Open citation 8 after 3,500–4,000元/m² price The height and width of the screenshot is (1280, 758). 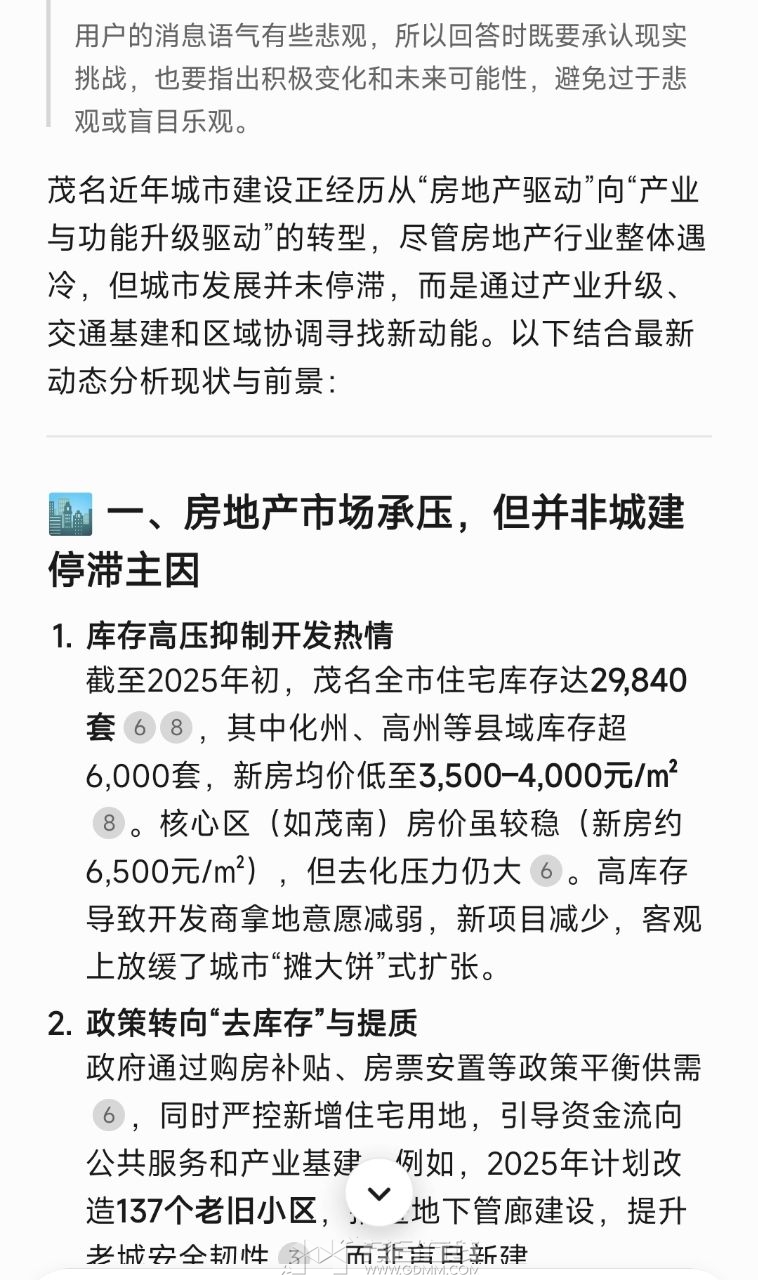tap(107, 824)
